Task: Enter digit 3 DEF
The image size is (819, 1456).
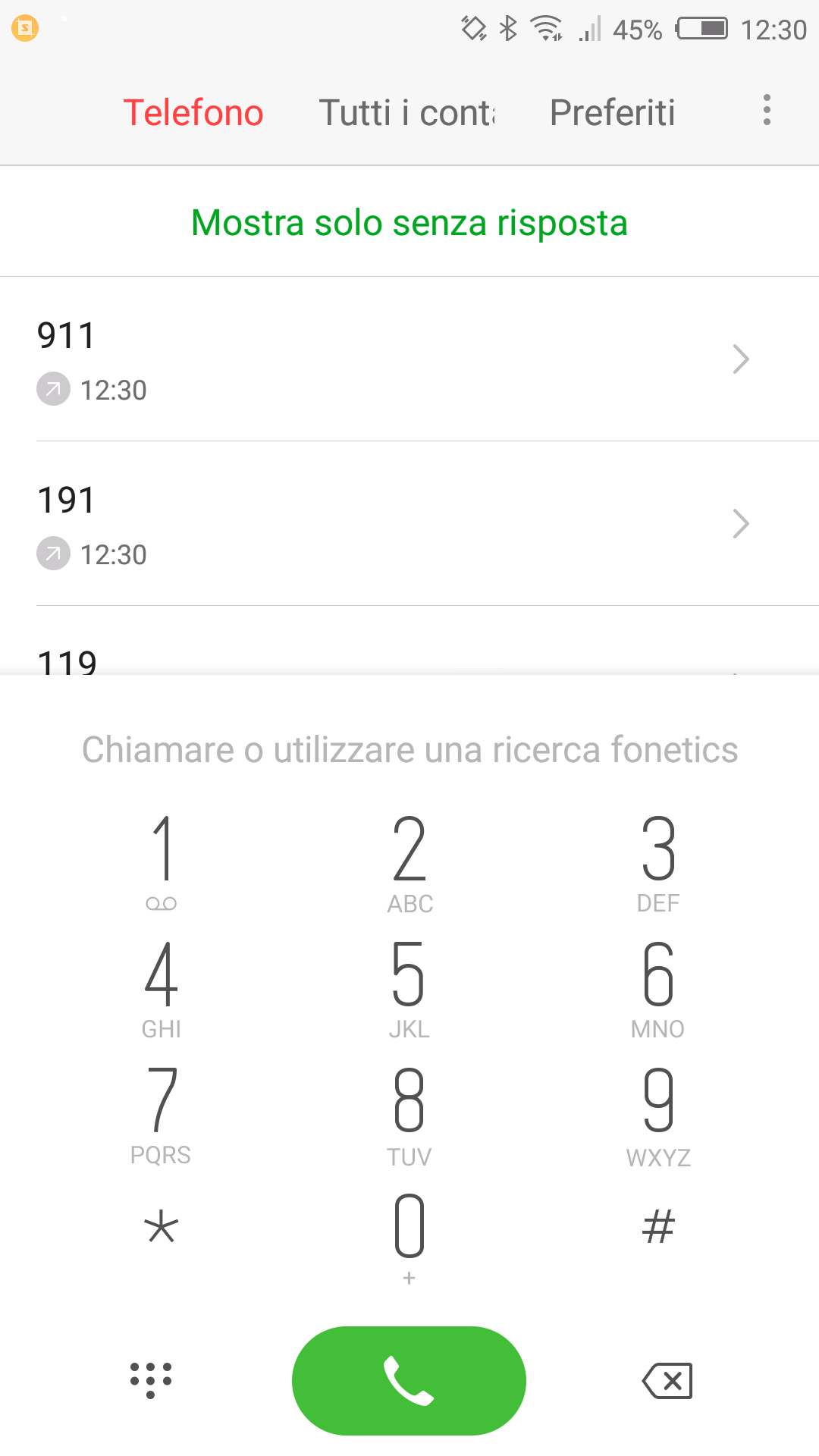Action: click(x=658, y=862)
